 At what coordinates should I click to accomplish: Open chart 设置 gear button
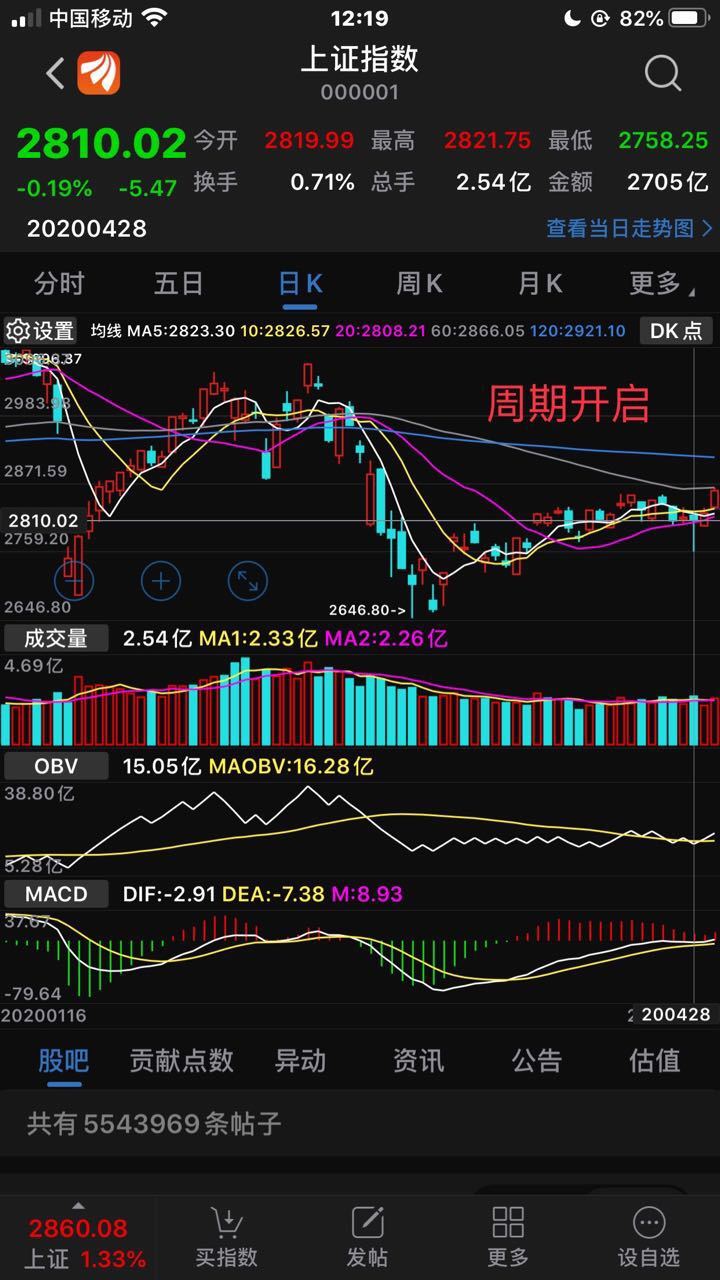click(40, 331)
